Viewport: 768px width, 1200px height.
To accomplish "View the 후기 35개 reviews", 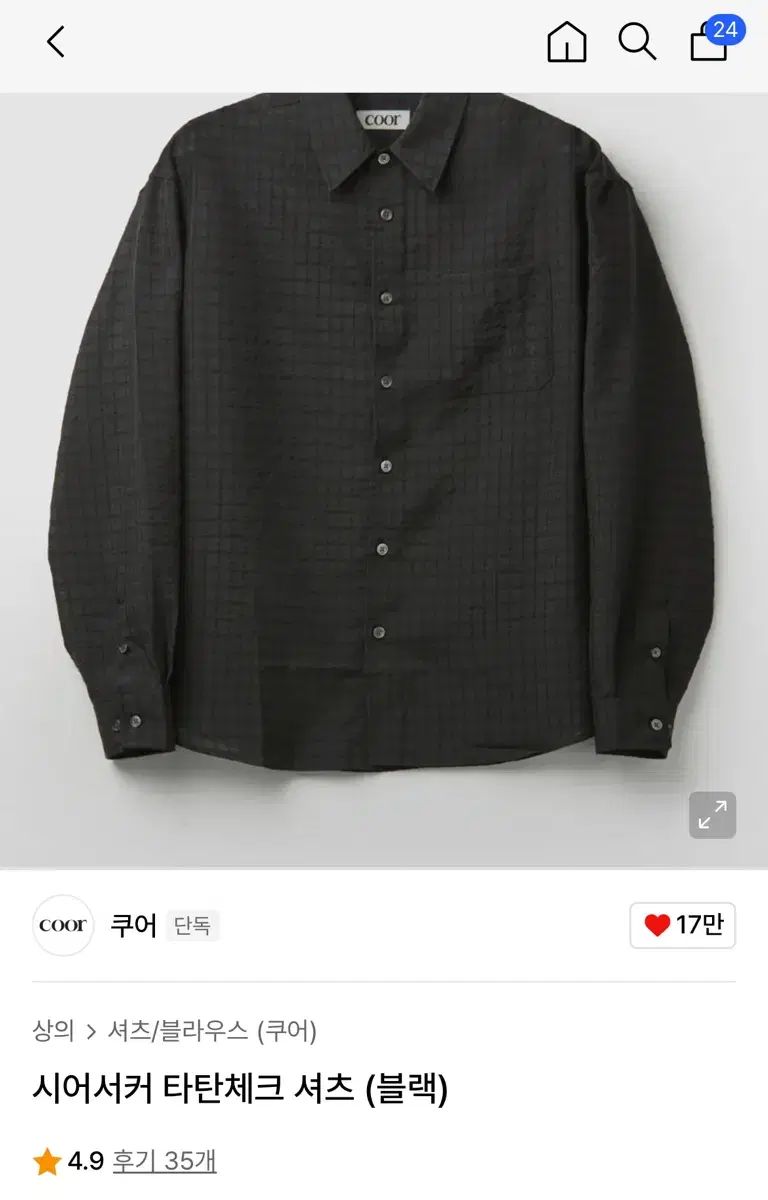I will point(164,1161).
